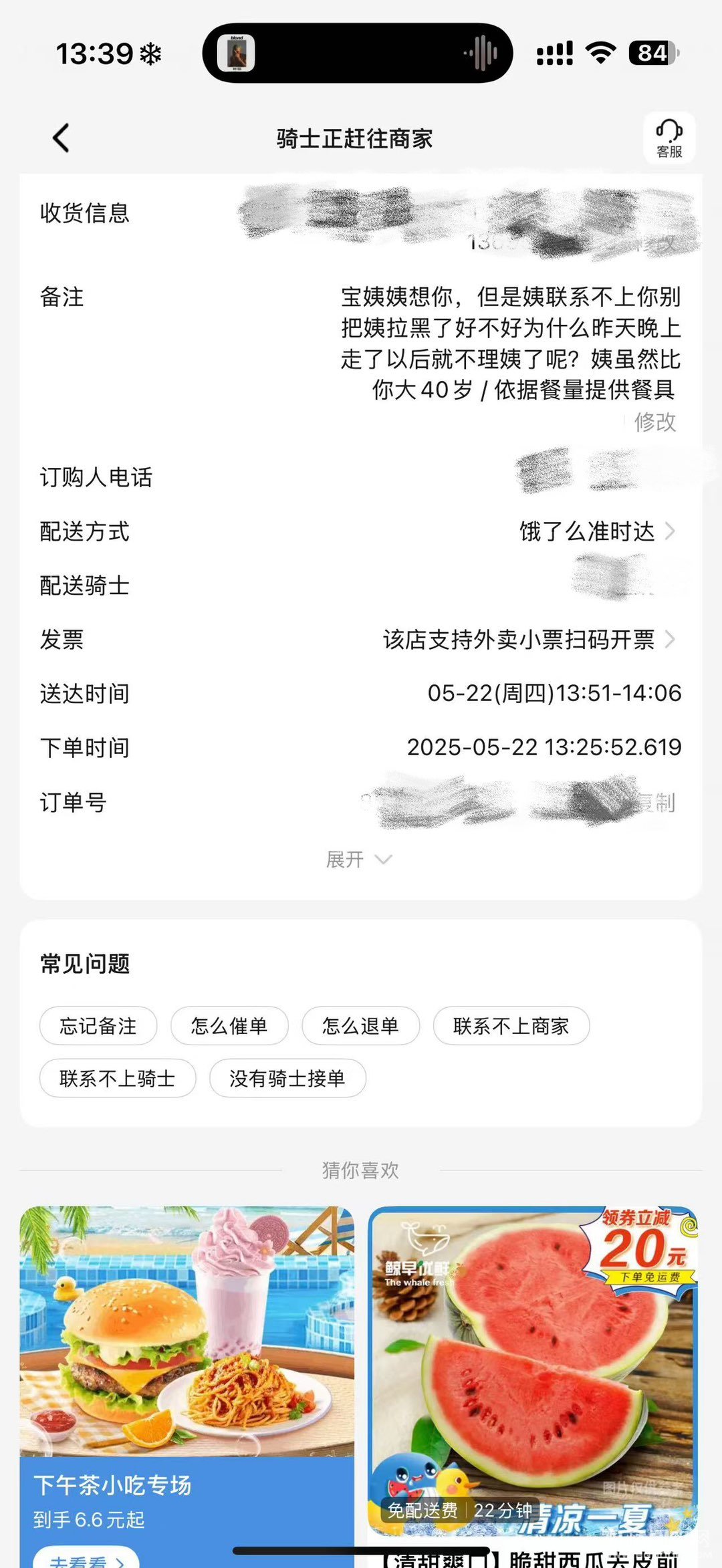Select the 怎么退单 question chip
The width and height of the screenshot is (722, 1568).
pos(360,1025)
